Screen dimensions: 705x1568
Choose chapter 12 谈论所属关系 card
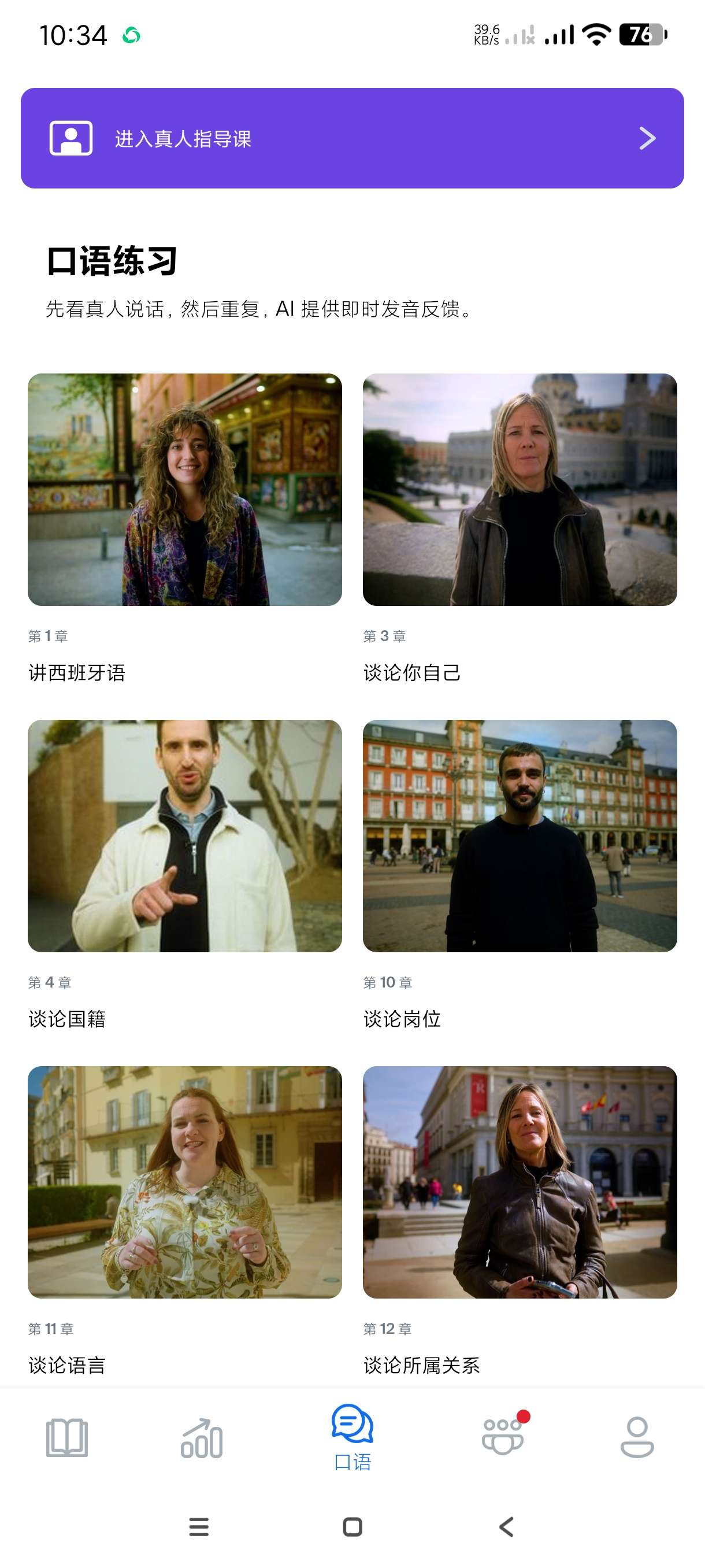tap(520, 1181)
